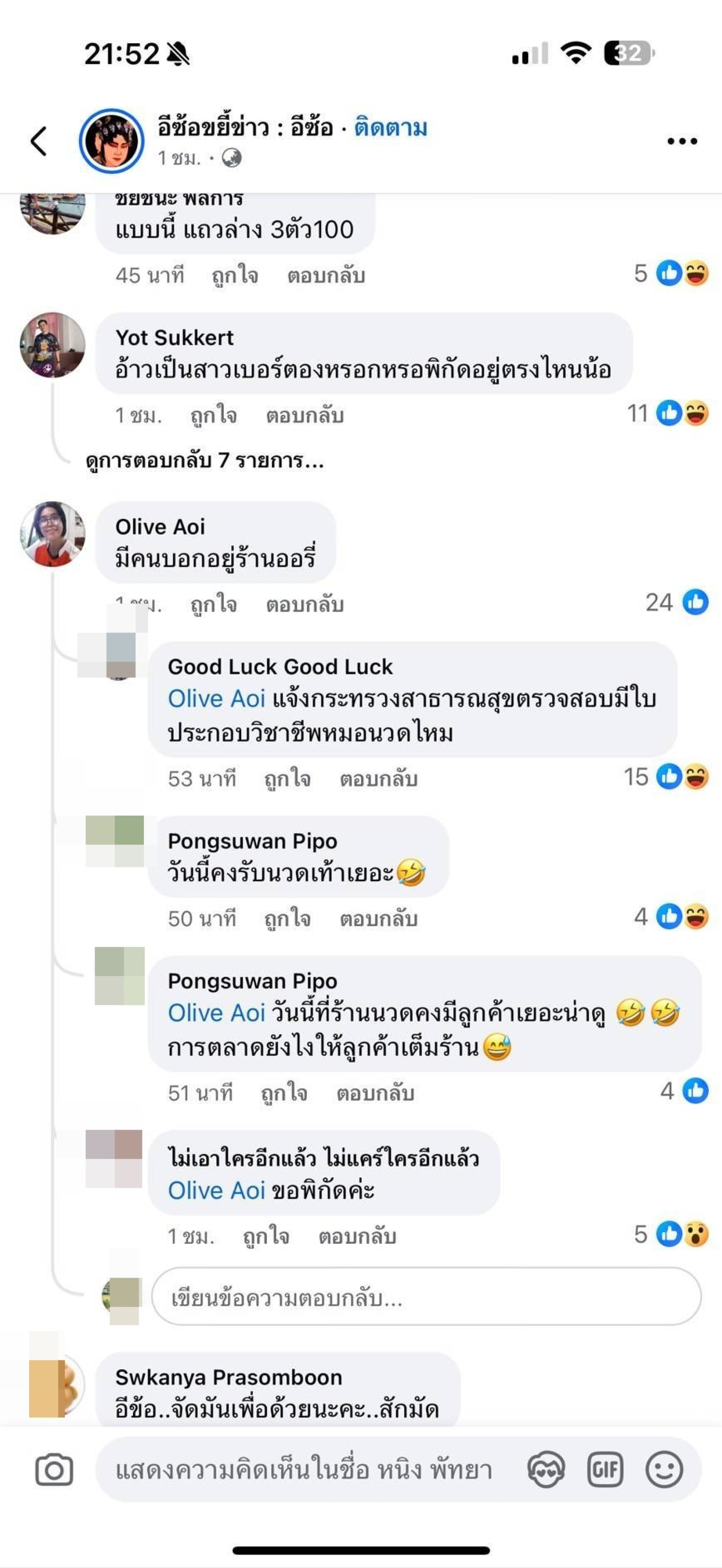Expand the 7 replies under Yot Sukkert
The image size is (722, 1568).
coord(204,461)
